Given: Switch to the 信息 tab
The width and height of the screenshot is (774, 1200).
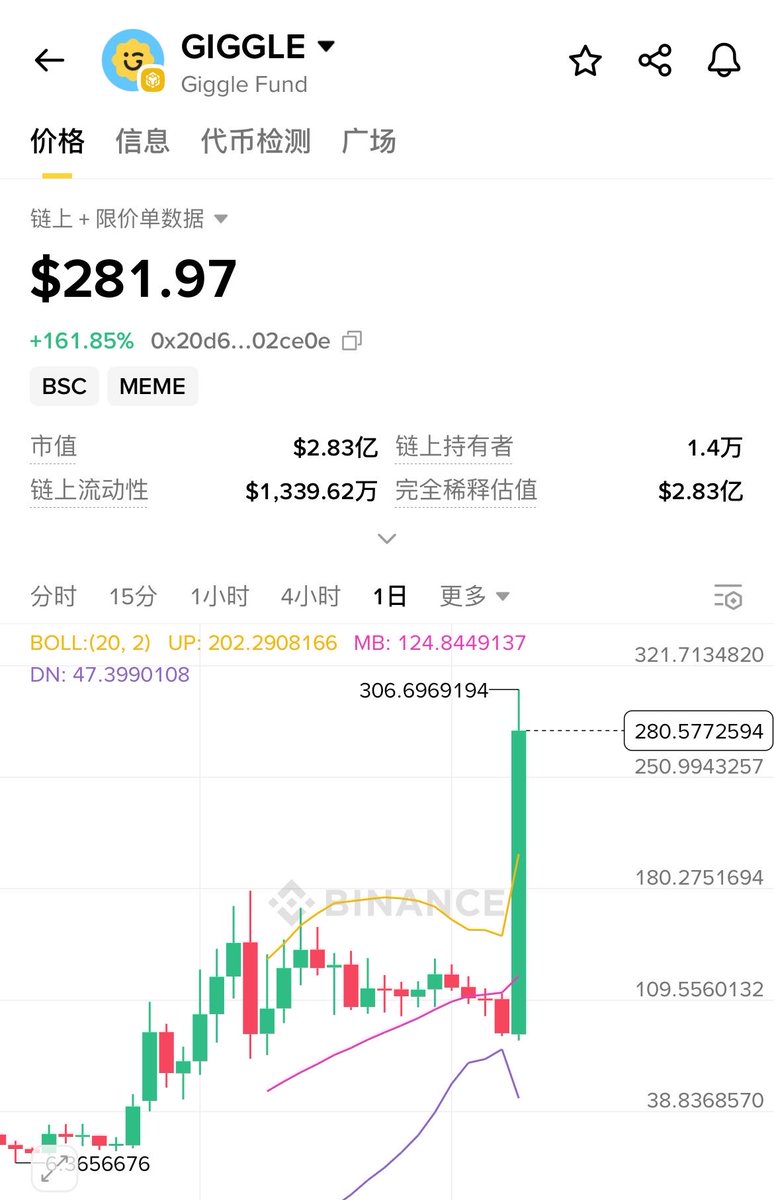Looking at the screenshot, I should (142, 141).
